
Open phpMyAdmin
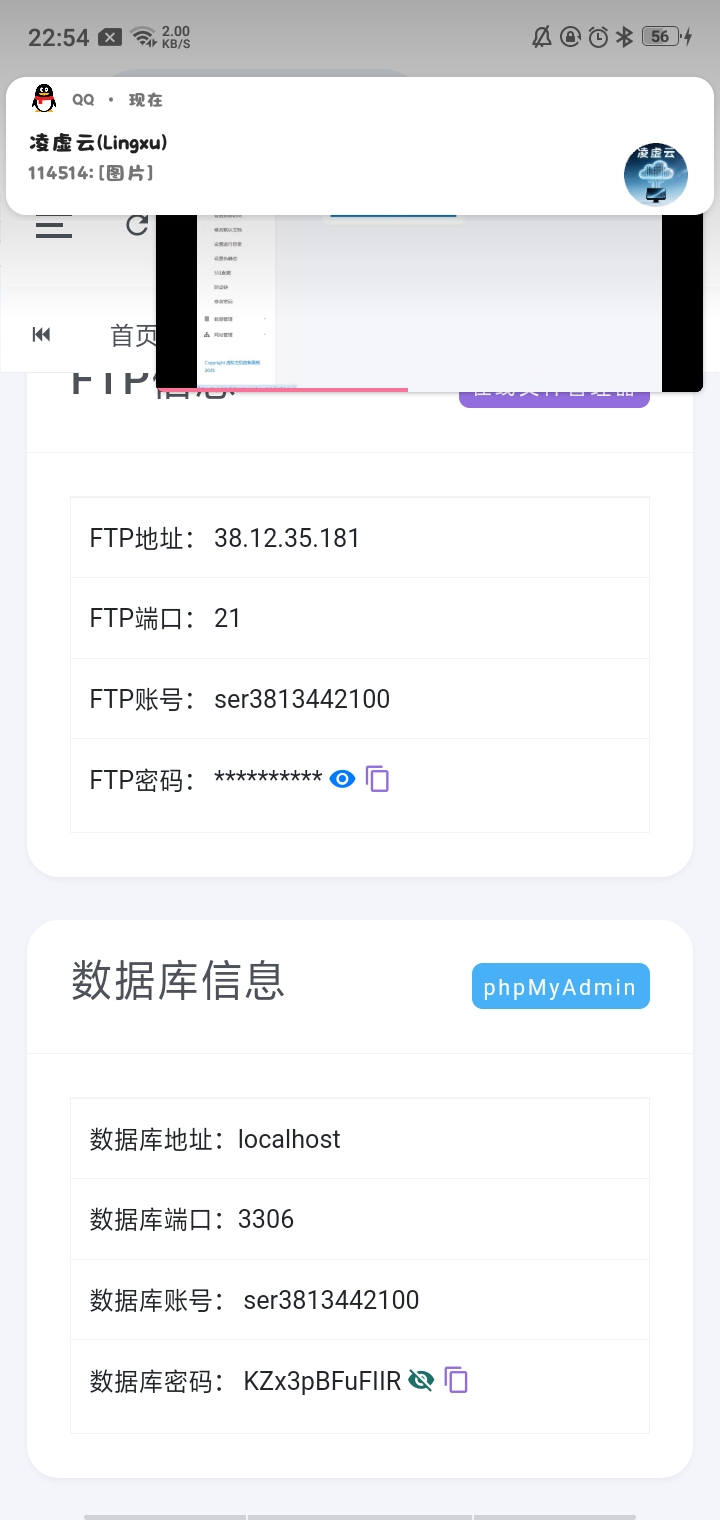[x=560, y=987]
